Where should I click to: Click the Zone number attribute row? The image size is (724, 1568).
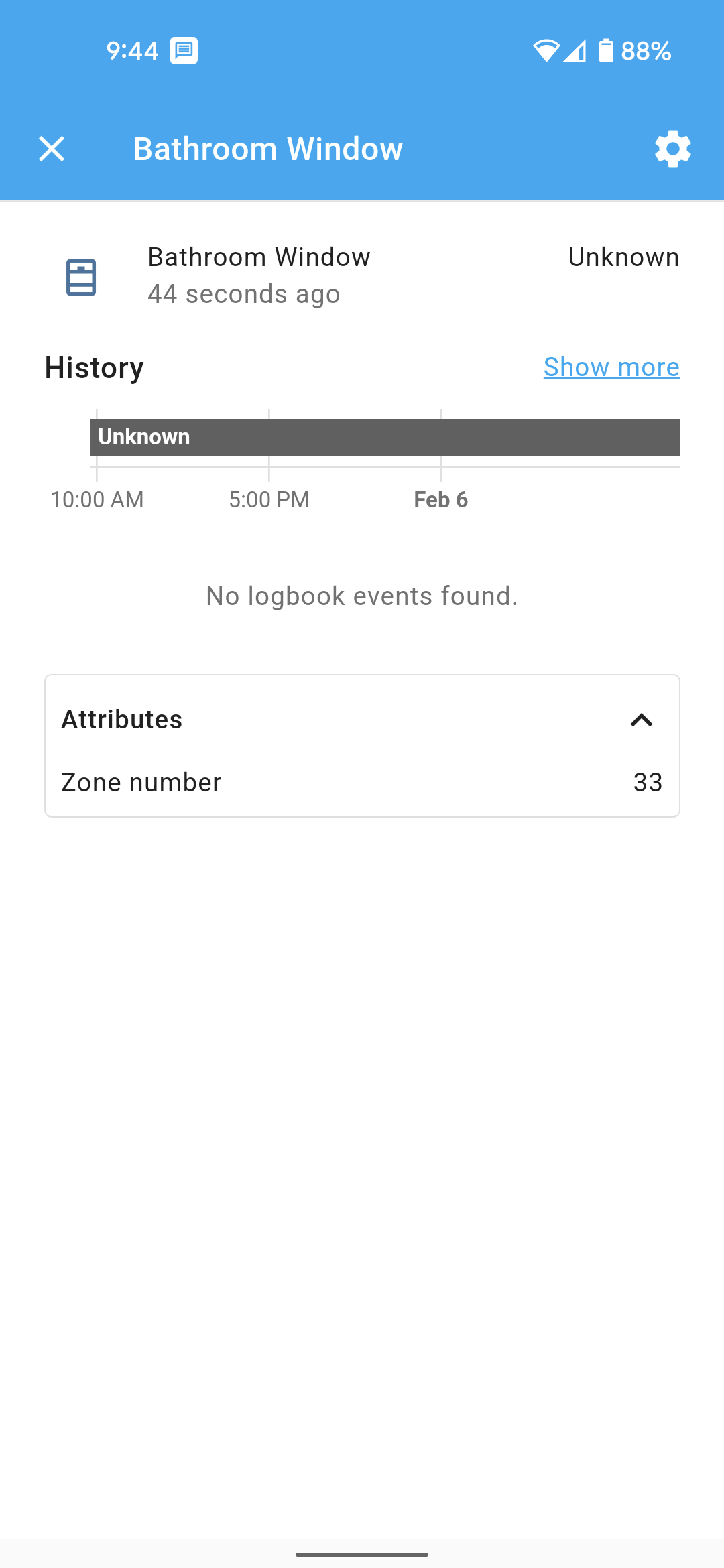pos(362,781)
